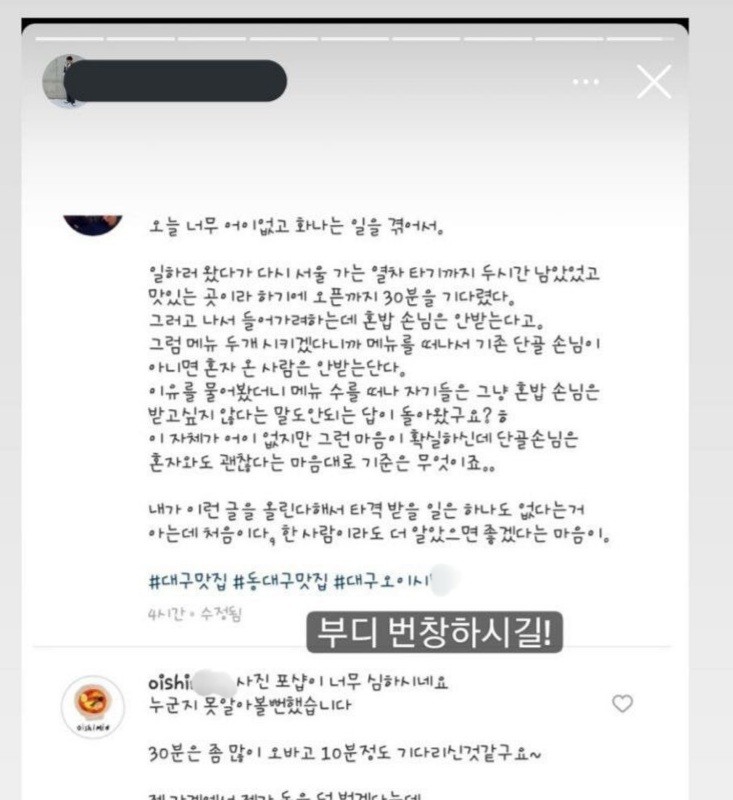
Task: Close the story viewer
Action: pos(654,82)
